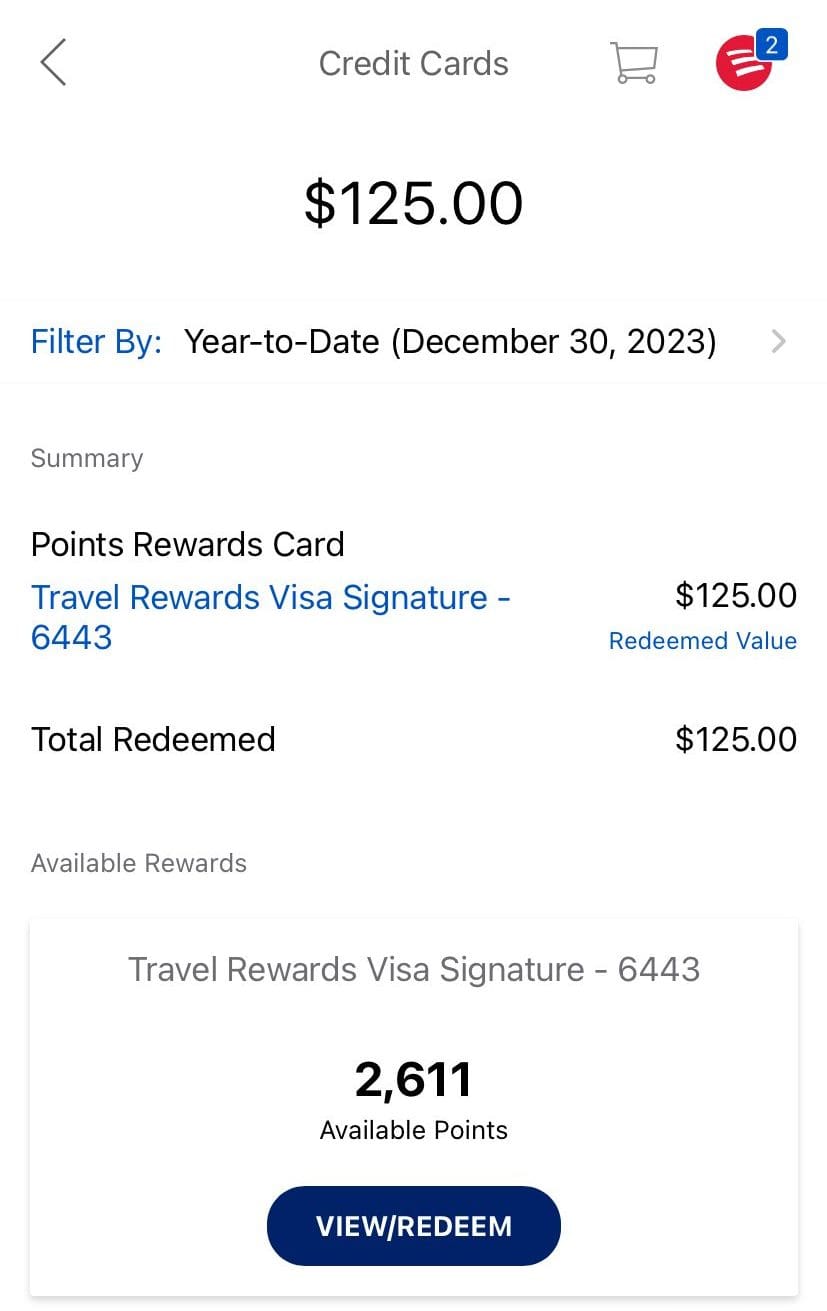Select the Points Rewards Card heading
Image resolution: width=827 pixels, height=1311 pixels.
(x=187, y=544)
